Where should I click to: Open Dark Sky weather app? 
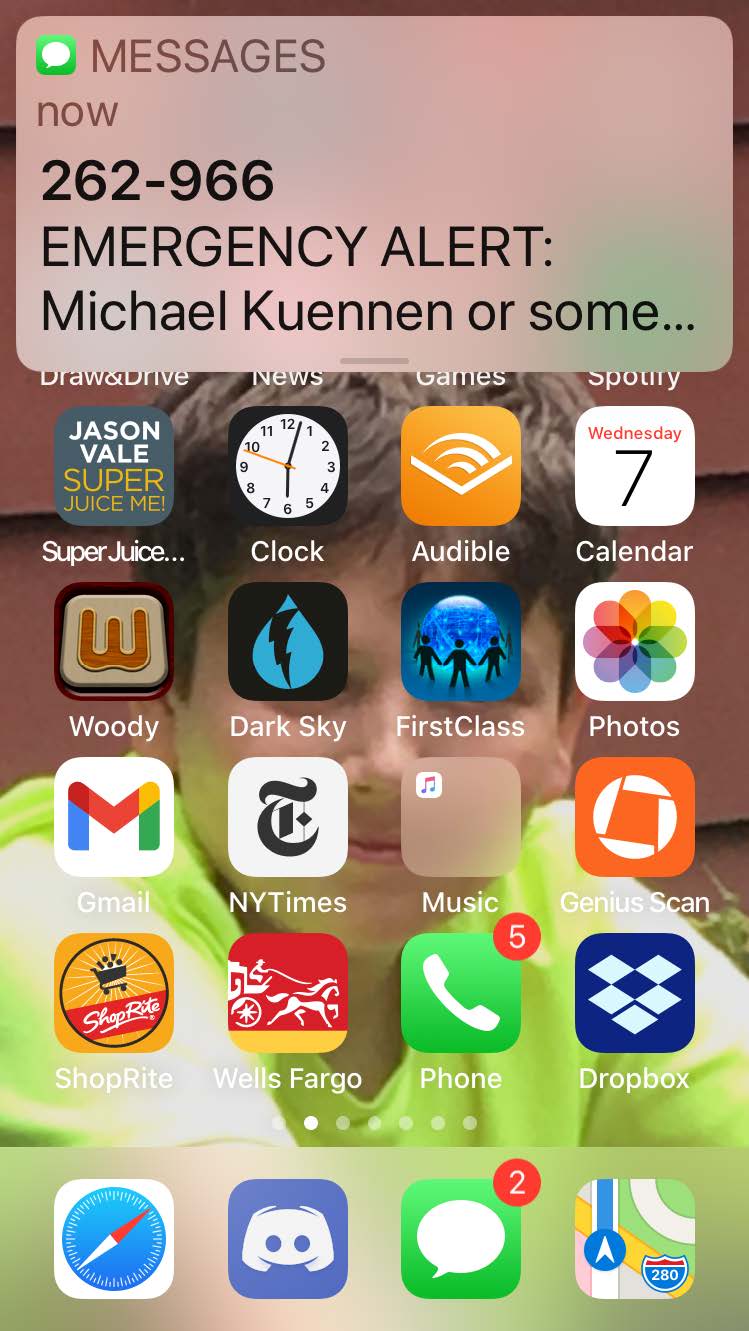pyautogui.click(x=288, y=642)
